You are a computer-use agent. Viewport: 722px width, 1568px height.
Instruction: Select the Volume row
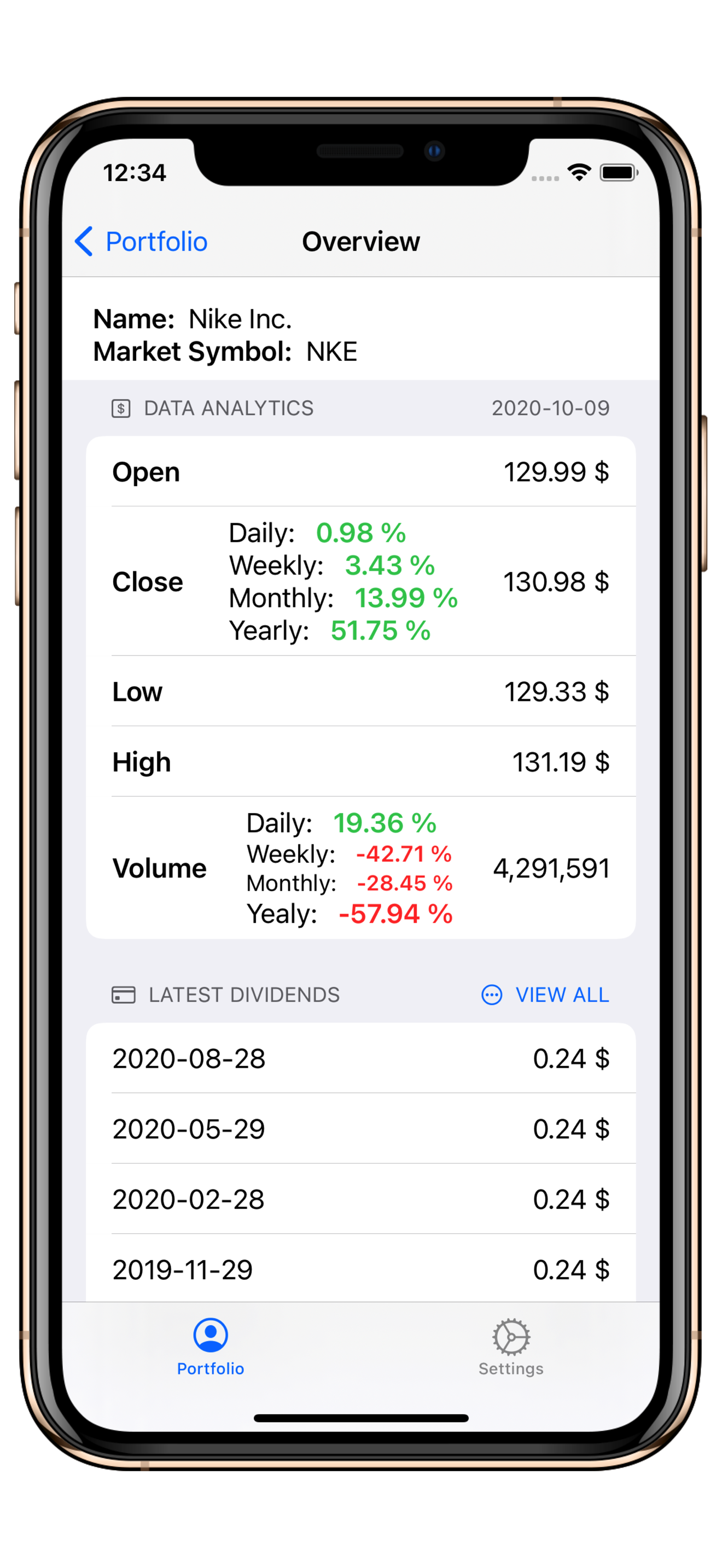click(360, 868)
